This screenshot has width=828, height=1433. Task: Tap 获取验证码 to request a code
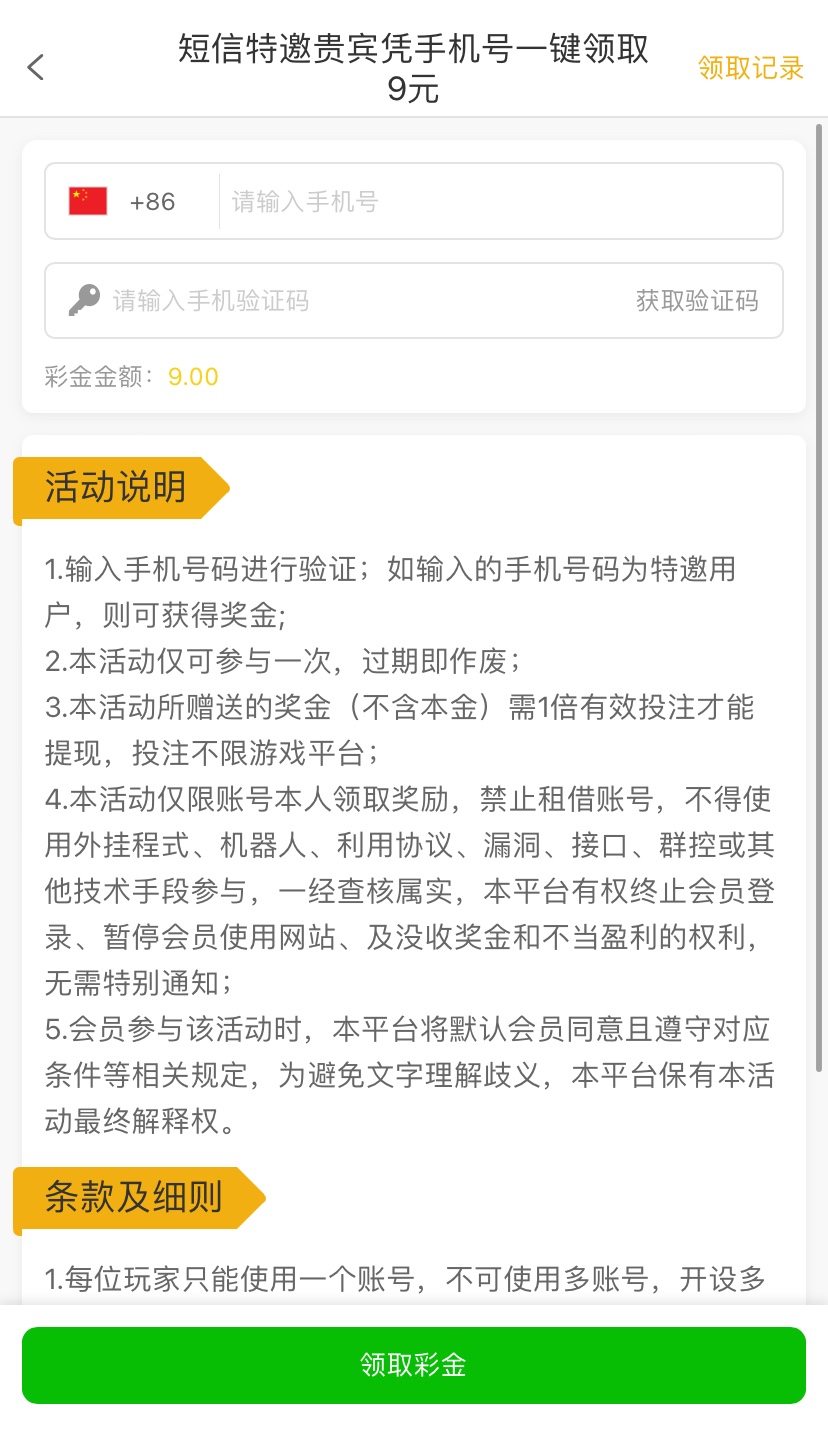coord(697,301)
